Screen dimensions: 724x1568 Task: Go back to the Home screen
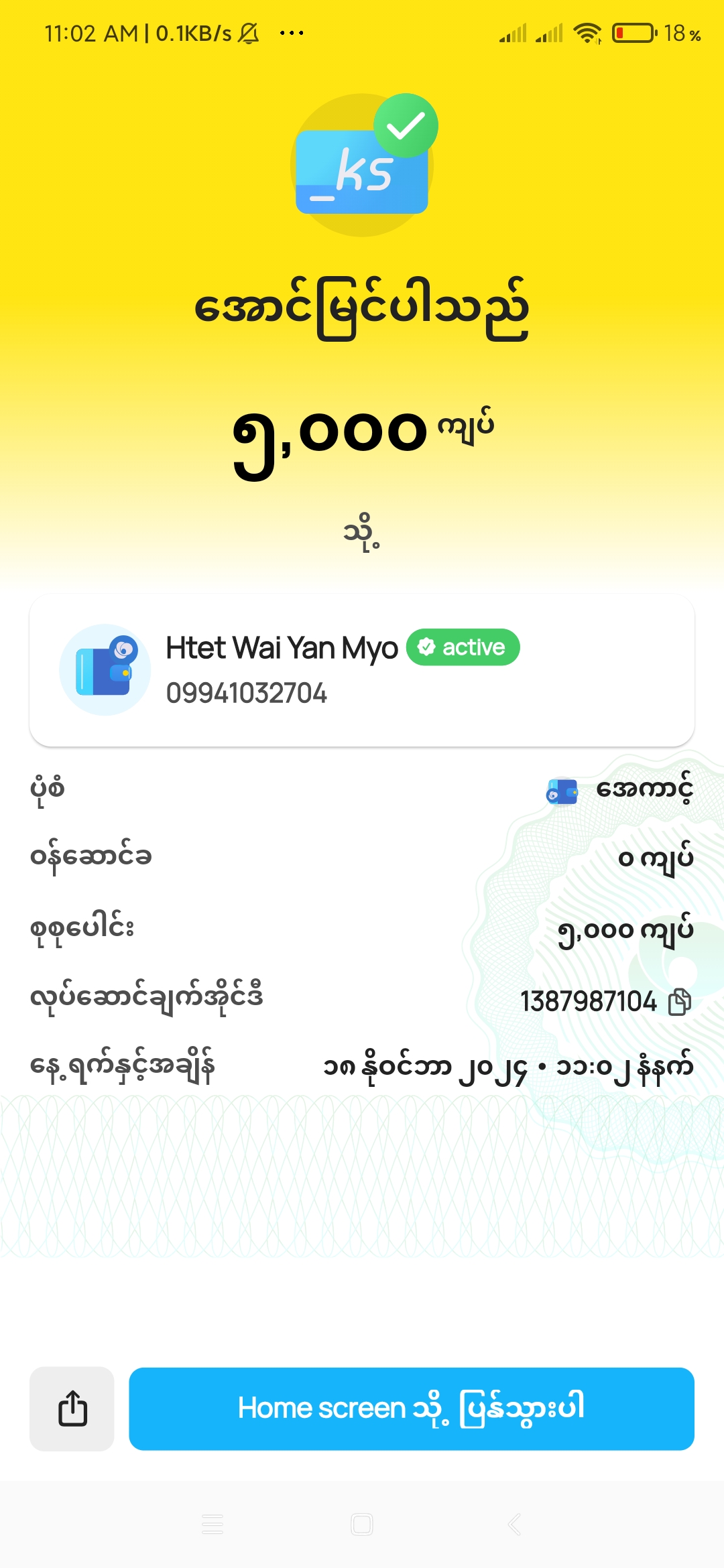coord(411,1409)
